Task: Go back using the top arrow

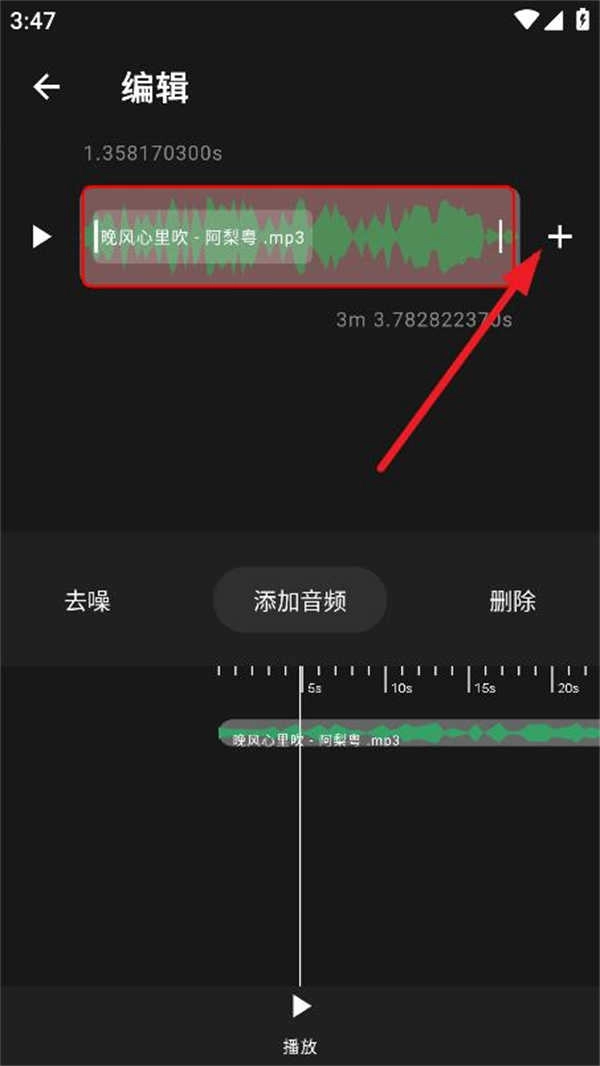Action: (46, 87)
